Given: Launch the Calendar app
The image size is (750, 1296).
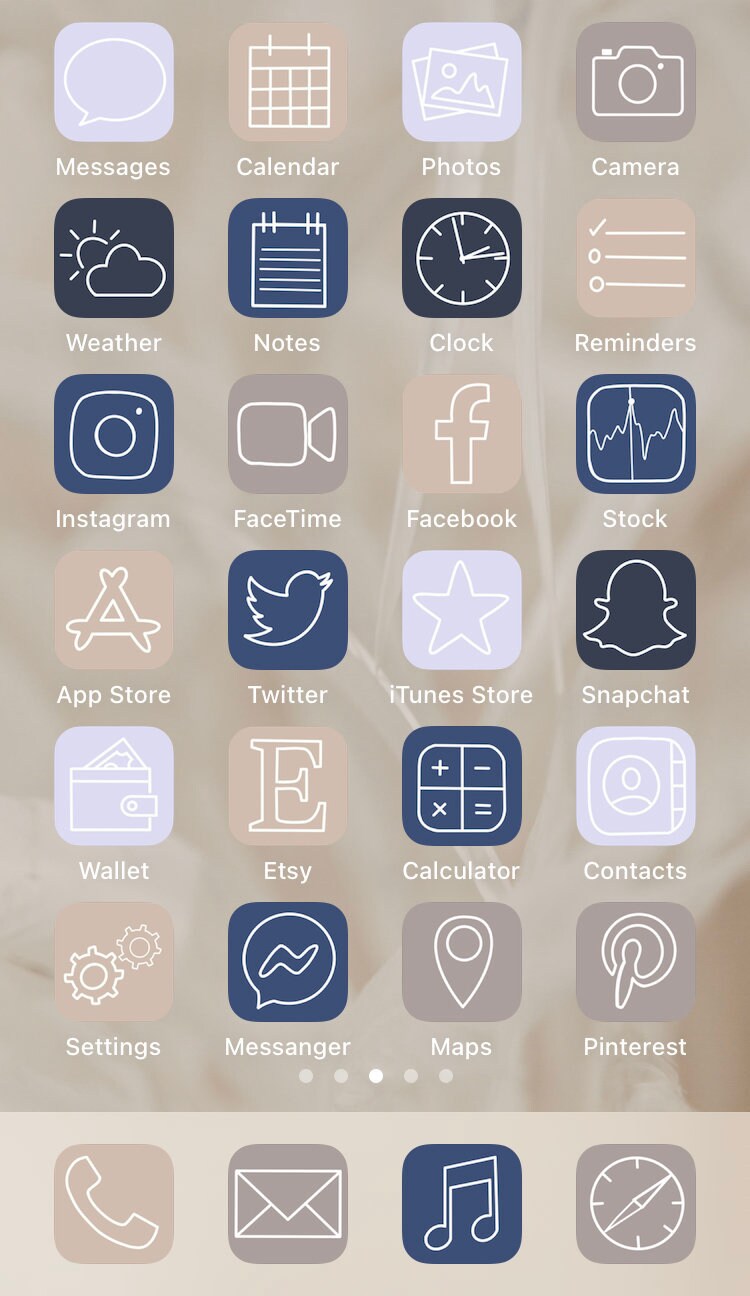Looking at the screenshot, I should pos(288,82).
